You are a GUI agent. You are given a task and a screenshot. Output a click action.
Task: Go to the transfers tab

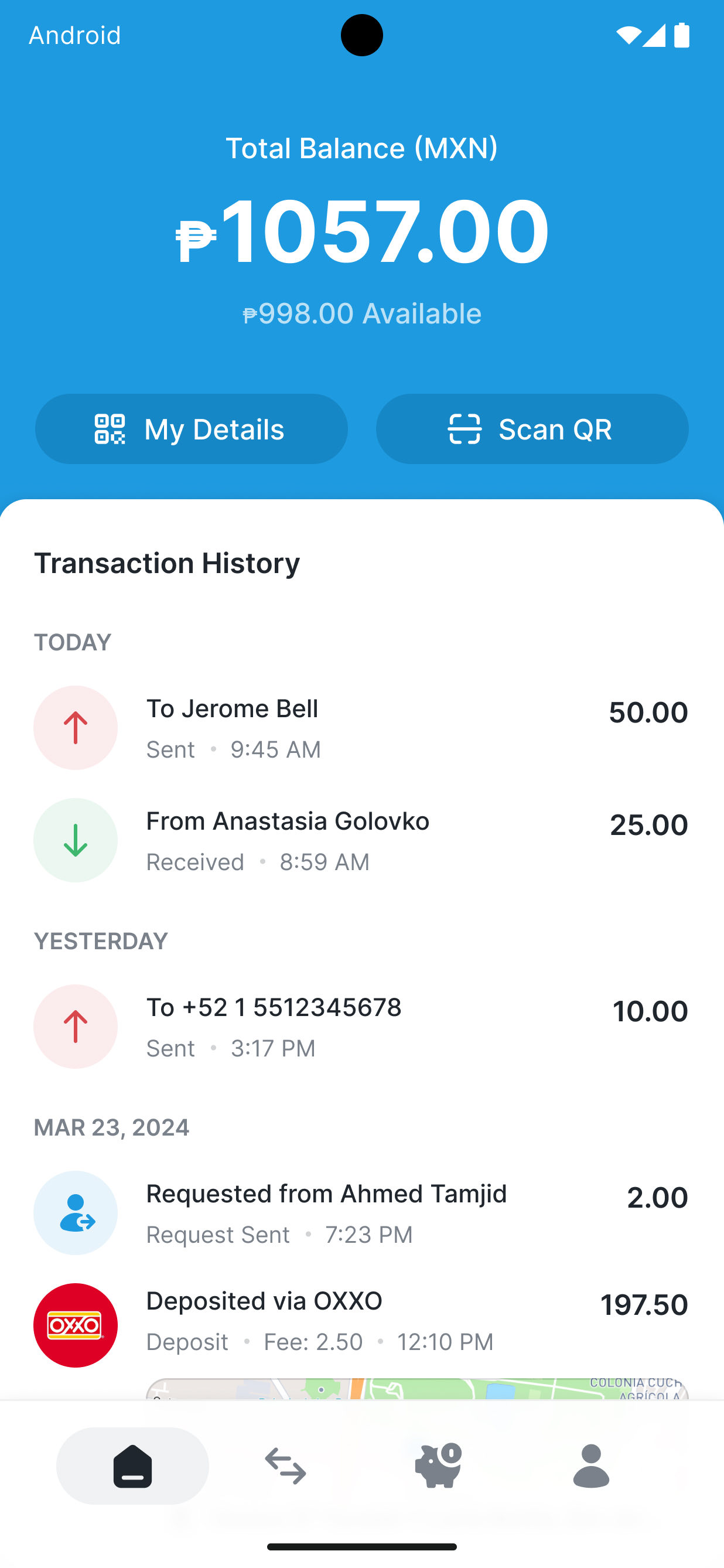point(285,1465)
